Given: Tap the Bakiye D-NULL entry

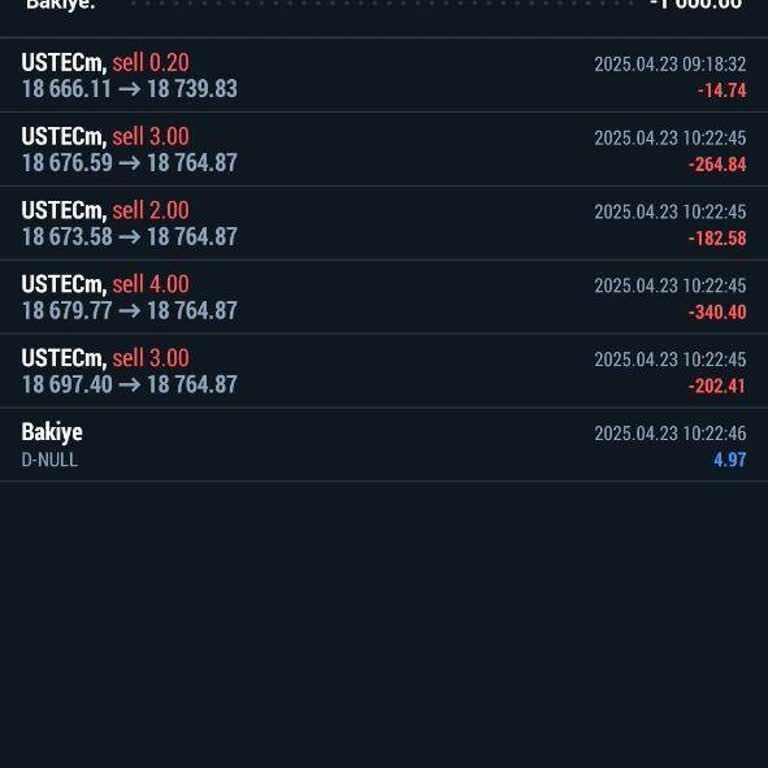Looking at the screenshot, I should coord(384,445).
